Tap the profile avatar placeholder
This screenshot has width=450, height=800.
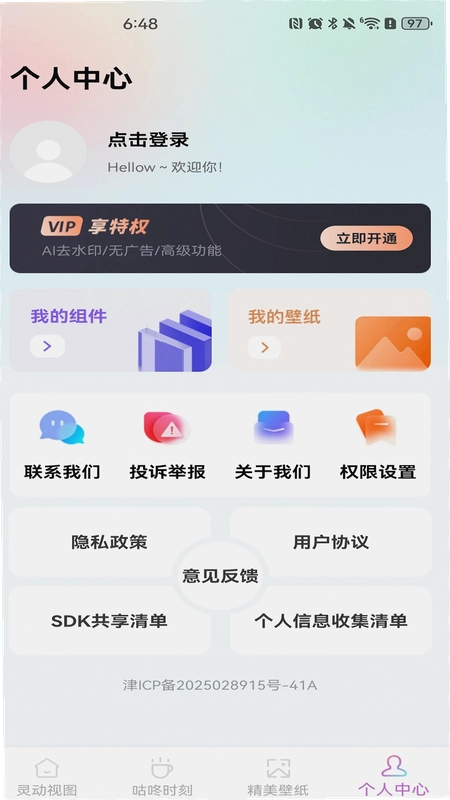click(48, 152)
